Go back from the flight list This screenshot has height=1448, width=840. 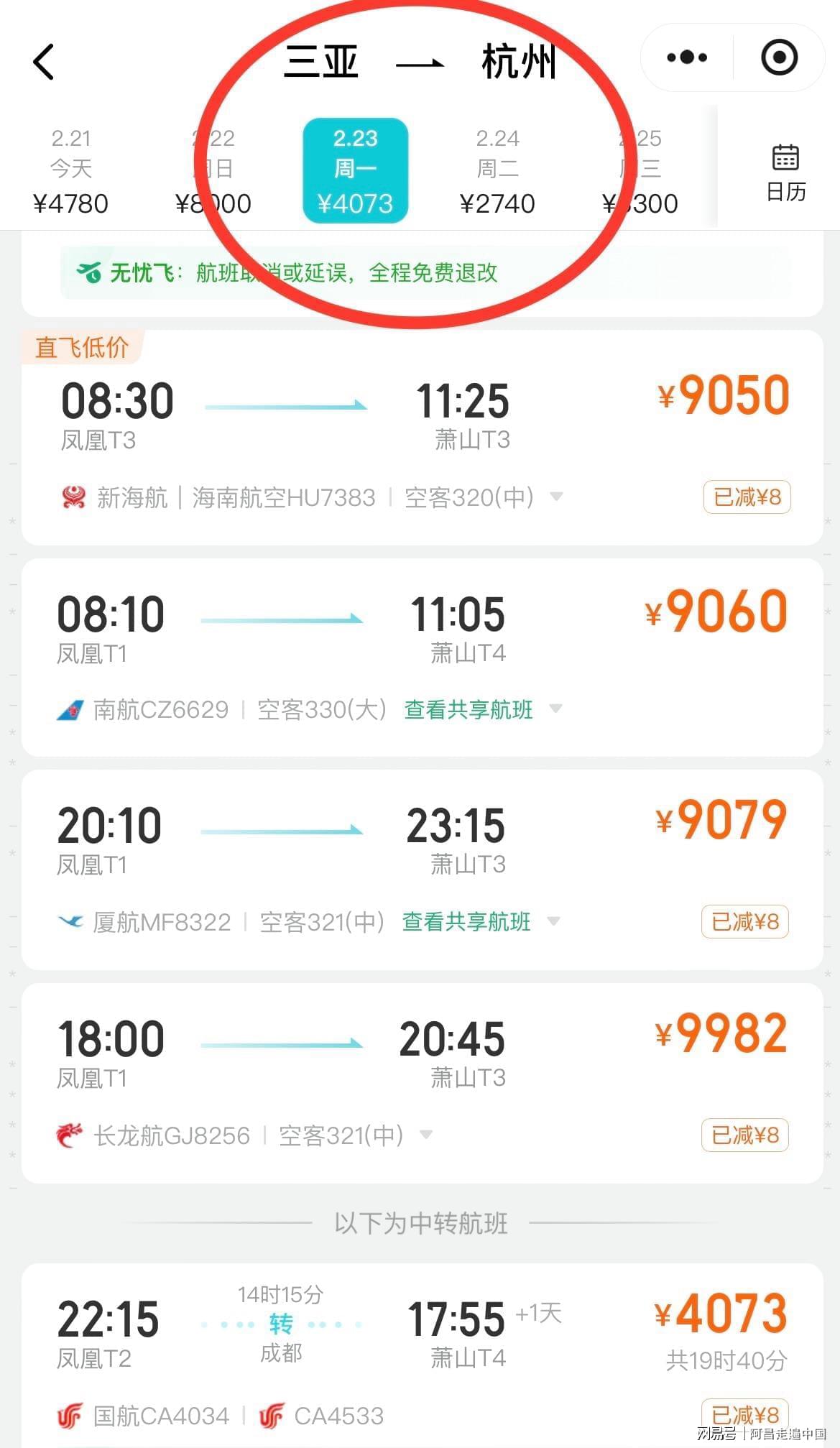pos(44,61)
